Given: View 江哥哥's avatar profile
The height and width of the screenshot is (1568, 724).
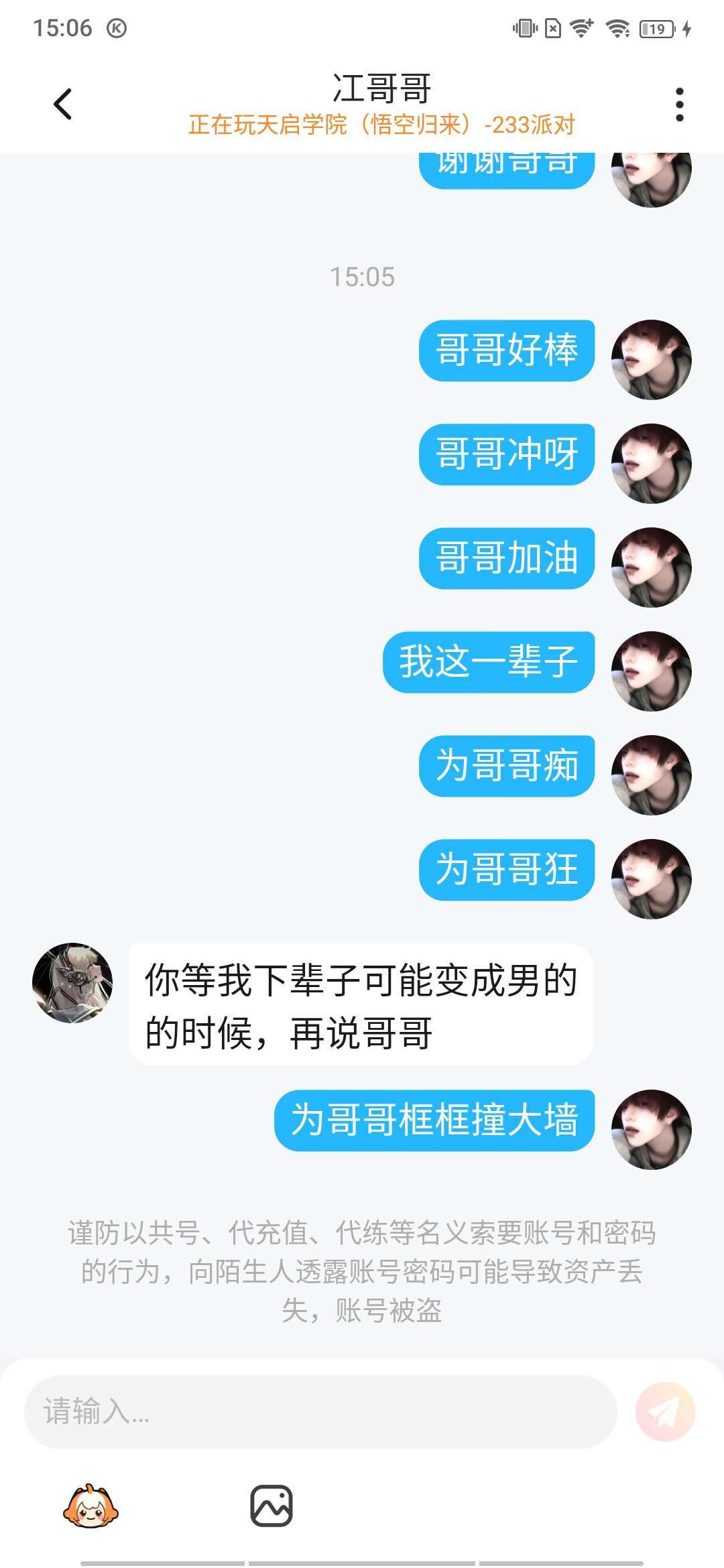Looking at the screenshot, I should (72, 983).
